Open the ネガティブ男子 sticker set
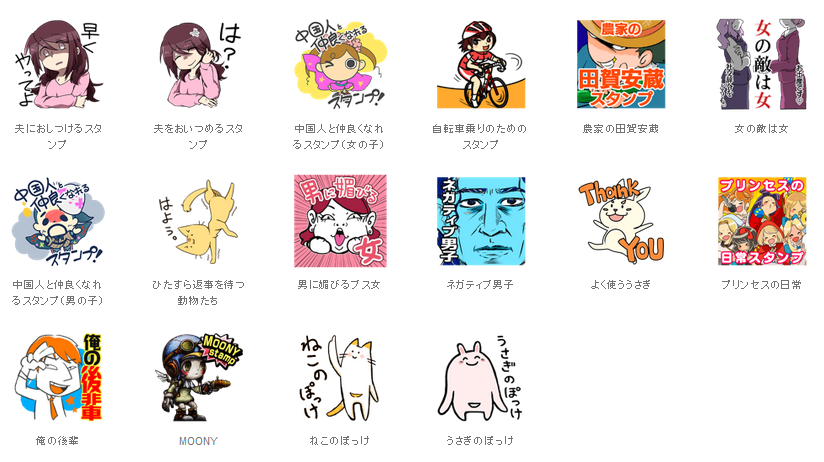The width and height of the screenshot is (824, 462). point(480,221)
